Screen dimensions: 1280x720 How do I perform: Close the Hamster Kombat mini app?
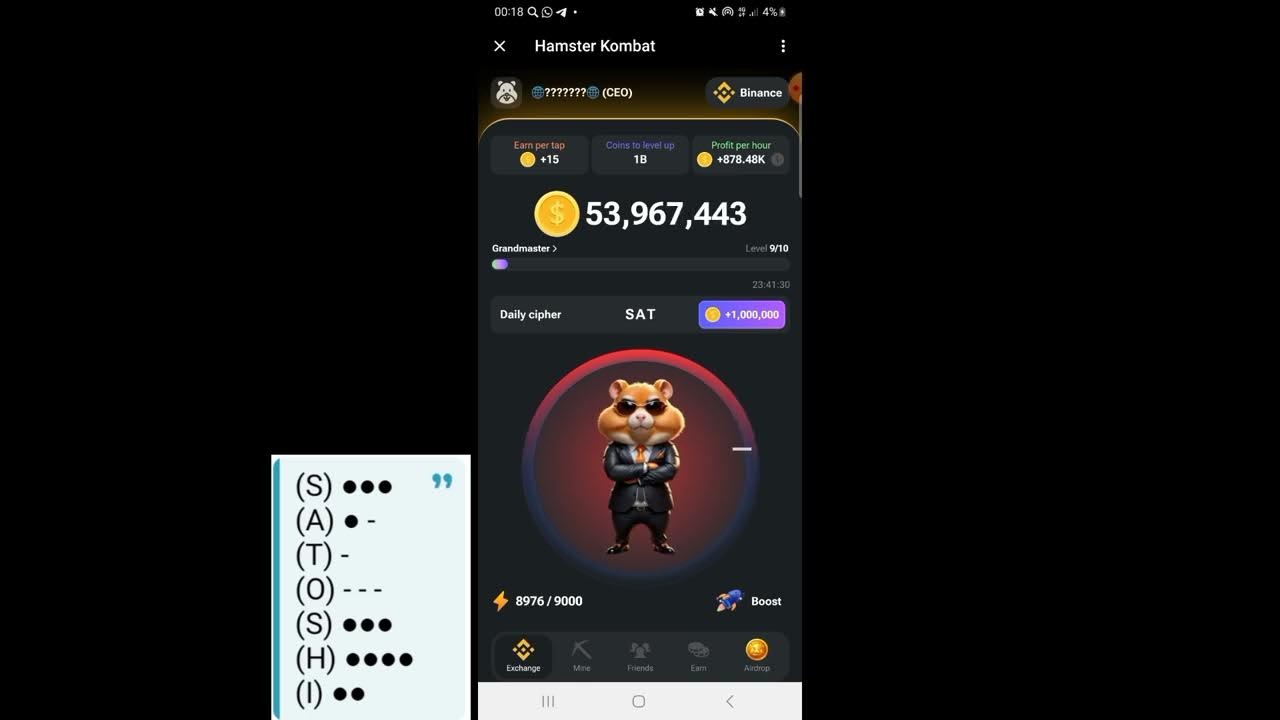tap(500, 46)
